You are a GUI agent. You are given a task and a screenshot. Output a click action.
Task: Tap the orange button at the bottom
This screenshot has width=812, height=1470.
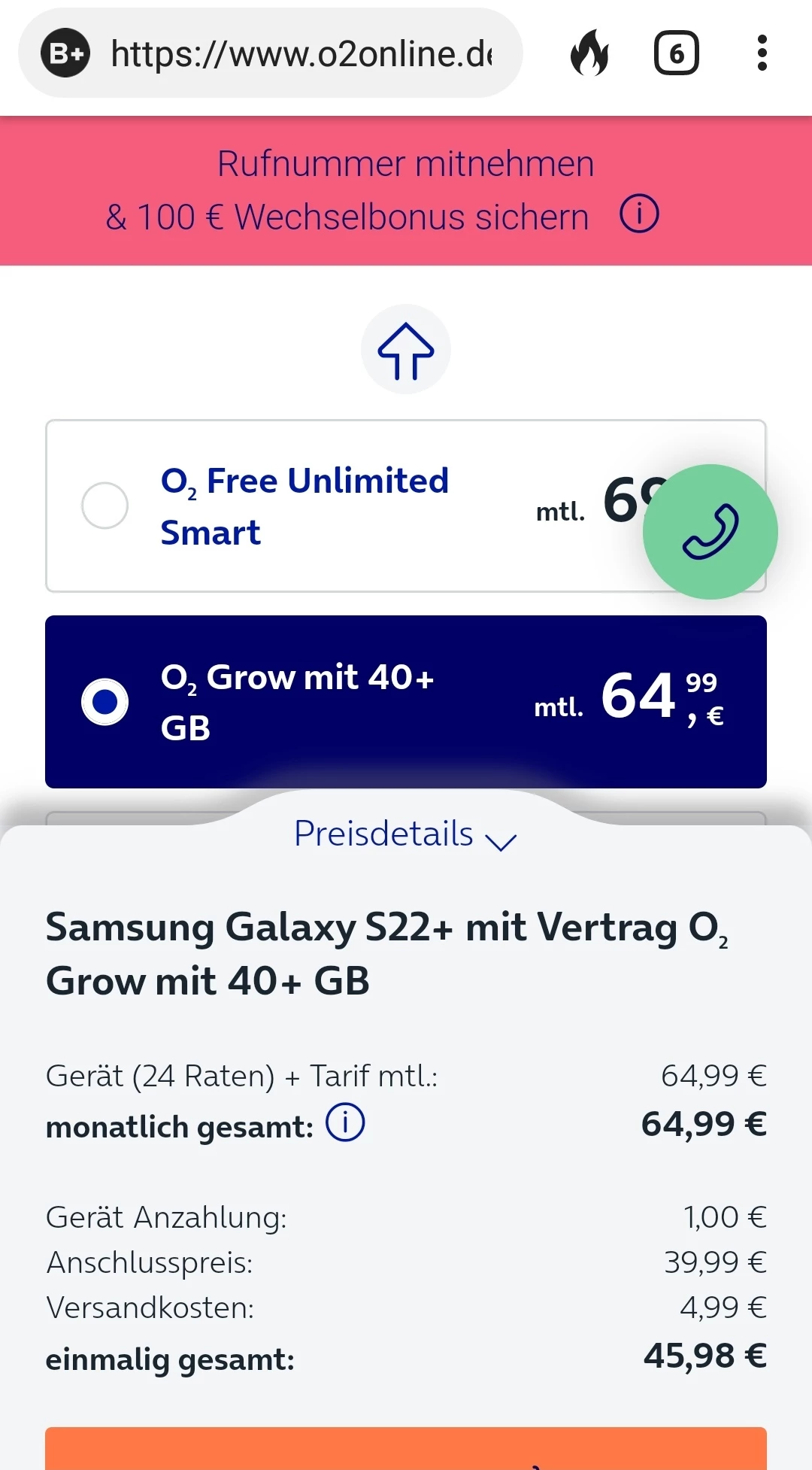point(406,1450)
